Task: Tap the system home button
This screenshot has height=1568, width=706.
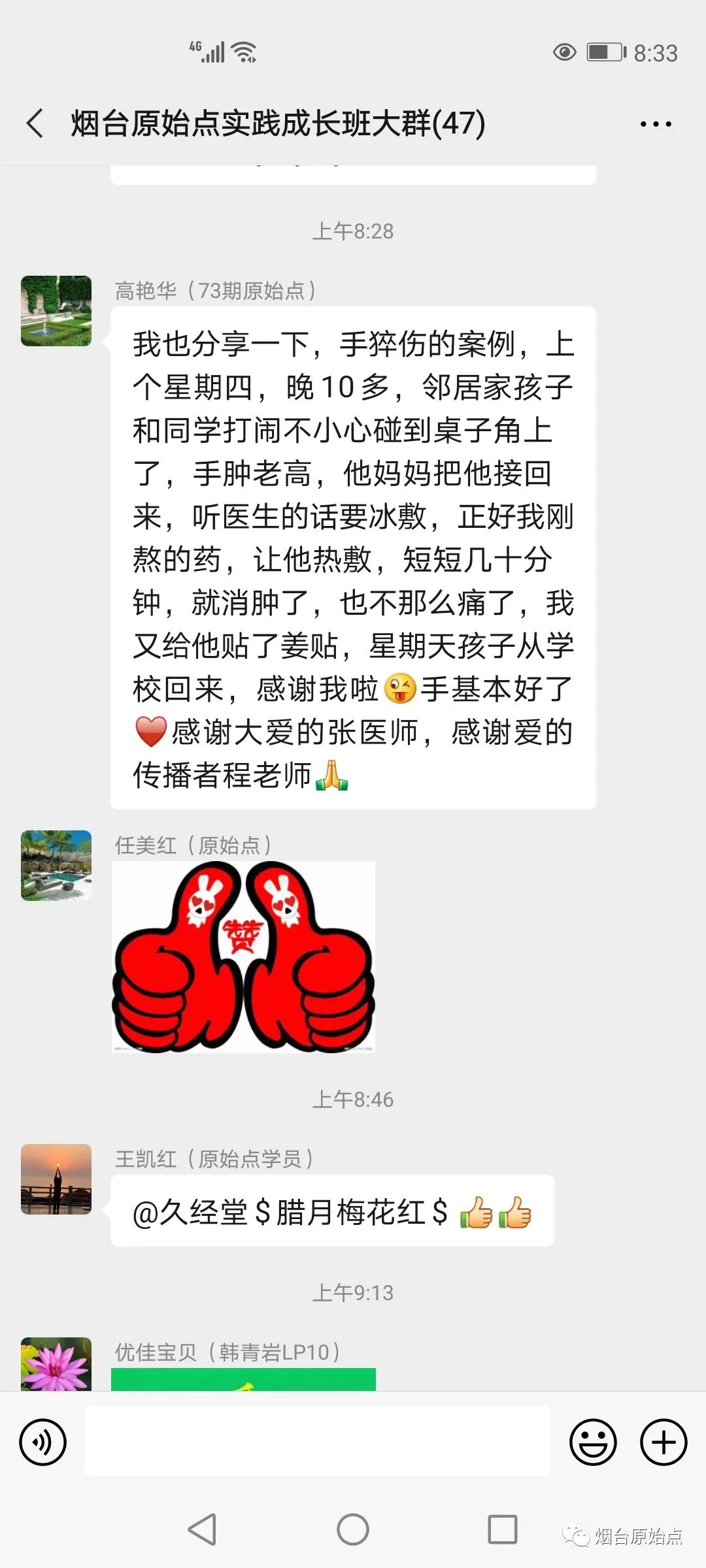Action: pyautogui.click(x=353, y=1529)
